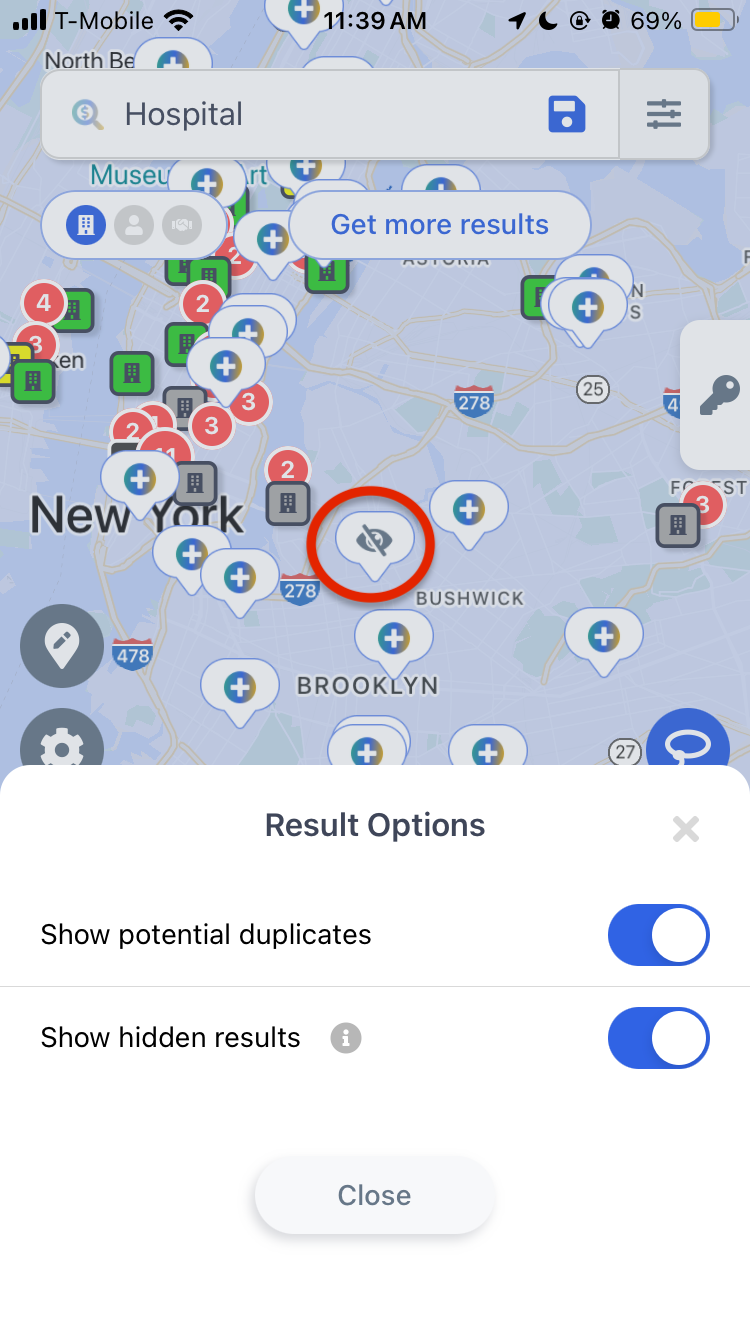The image size is (750, 1334).
Task: Open the filter sliders options
Action: pos(664,115)
